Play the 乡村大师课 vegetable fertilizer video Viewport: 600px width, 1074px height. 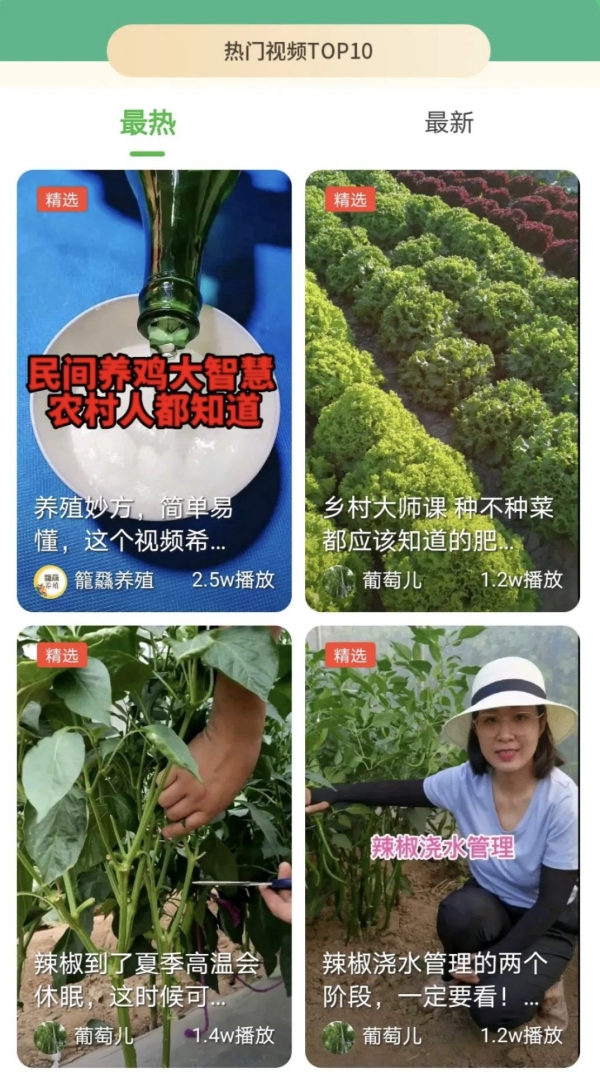[442, 390]
